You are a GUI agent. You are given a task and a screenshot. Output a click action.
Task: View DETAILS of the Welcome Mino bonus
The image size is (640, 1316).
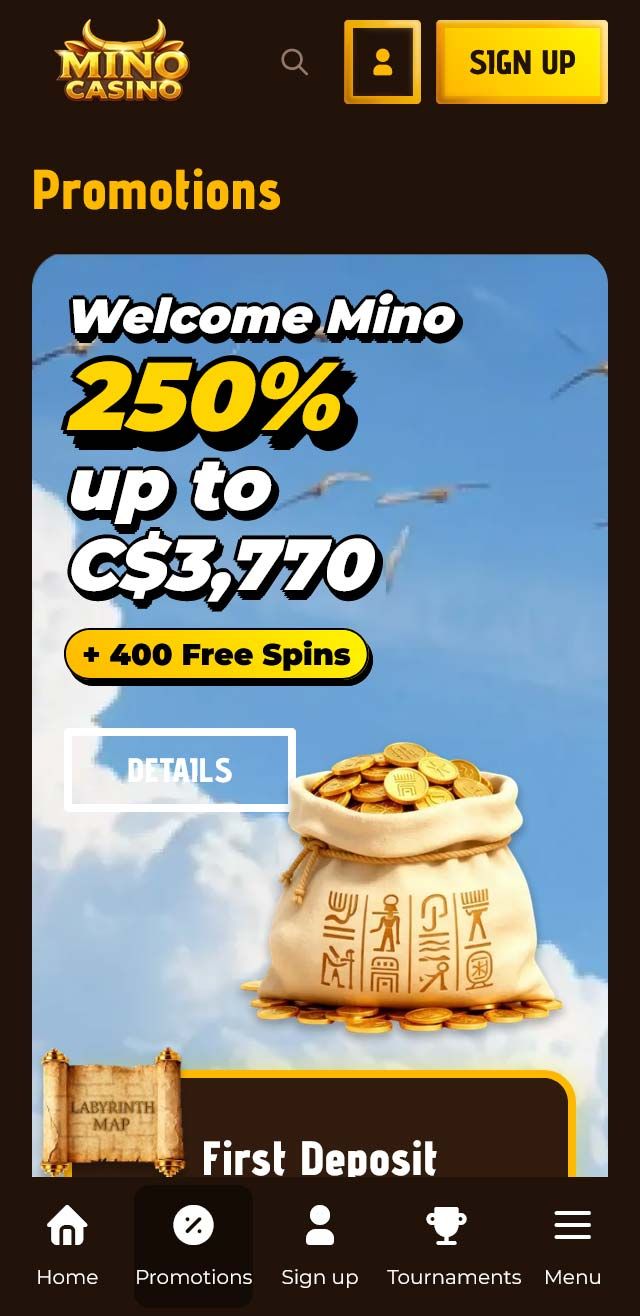click(x=180, y=769)
